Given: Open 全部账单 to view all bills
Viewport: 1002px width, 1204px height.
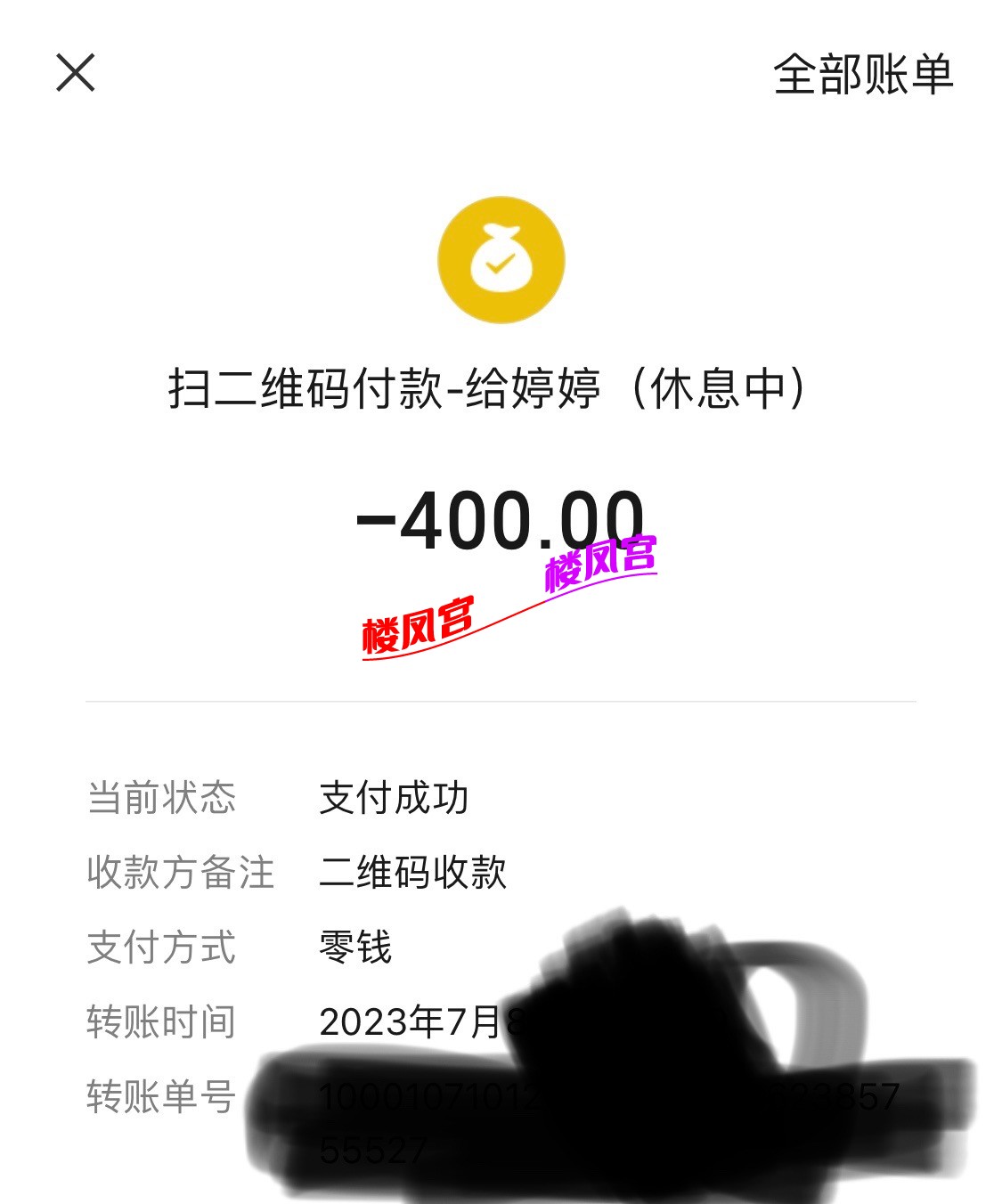Looking at the screenshot, I should tap(862, 75).
